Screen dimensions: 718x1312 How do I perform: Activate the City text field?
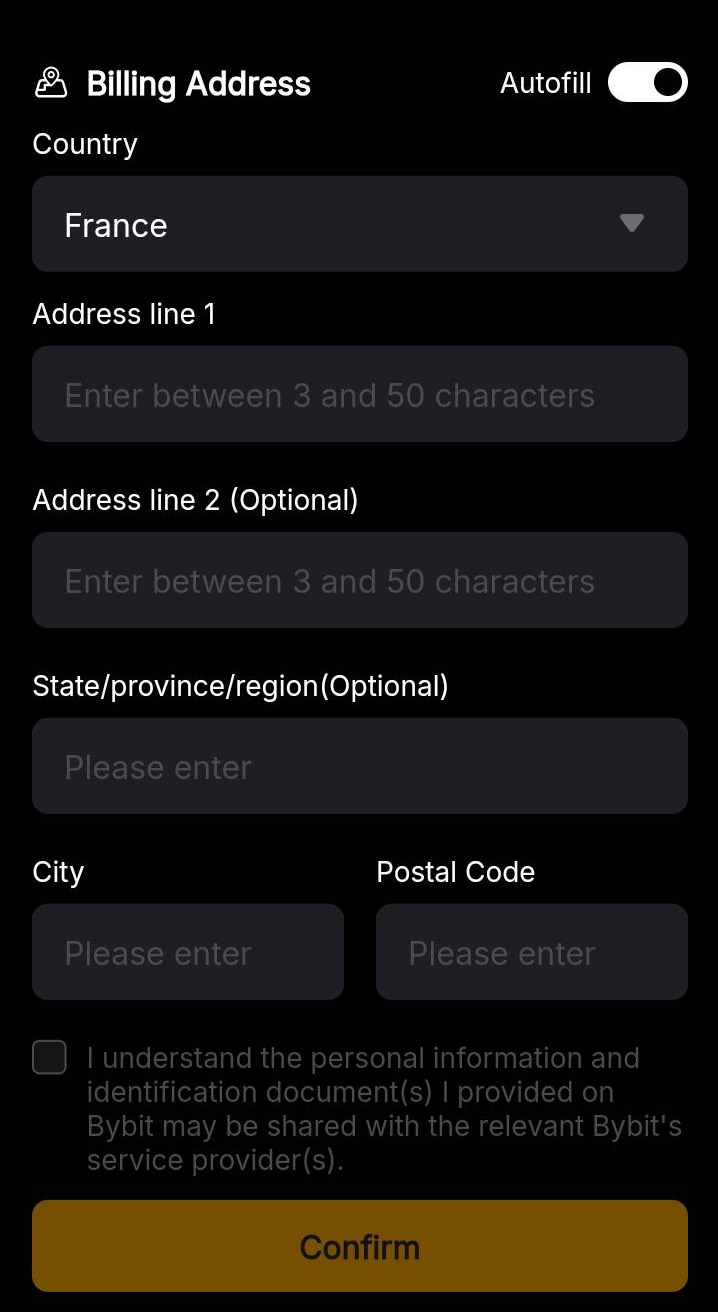coord(188,952)
